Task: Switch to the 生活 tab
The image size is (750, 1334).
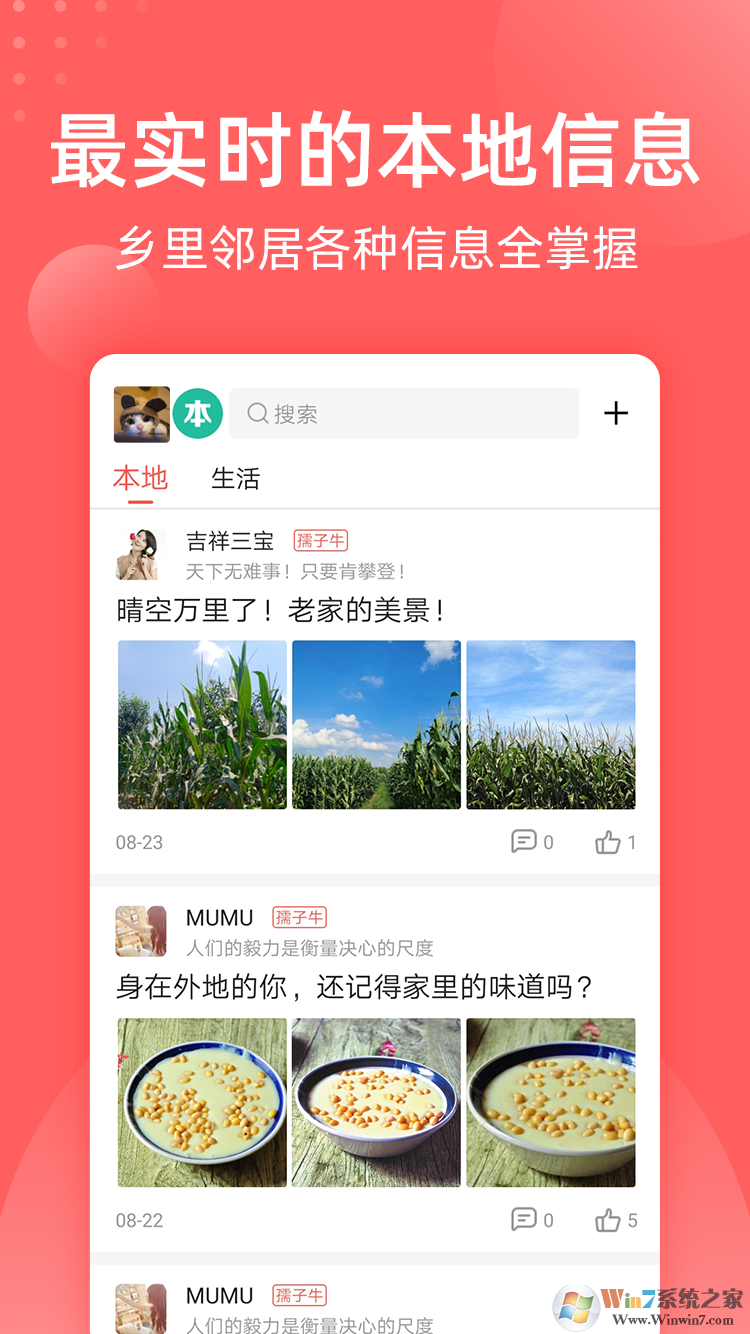Action: tap(235, 478)
